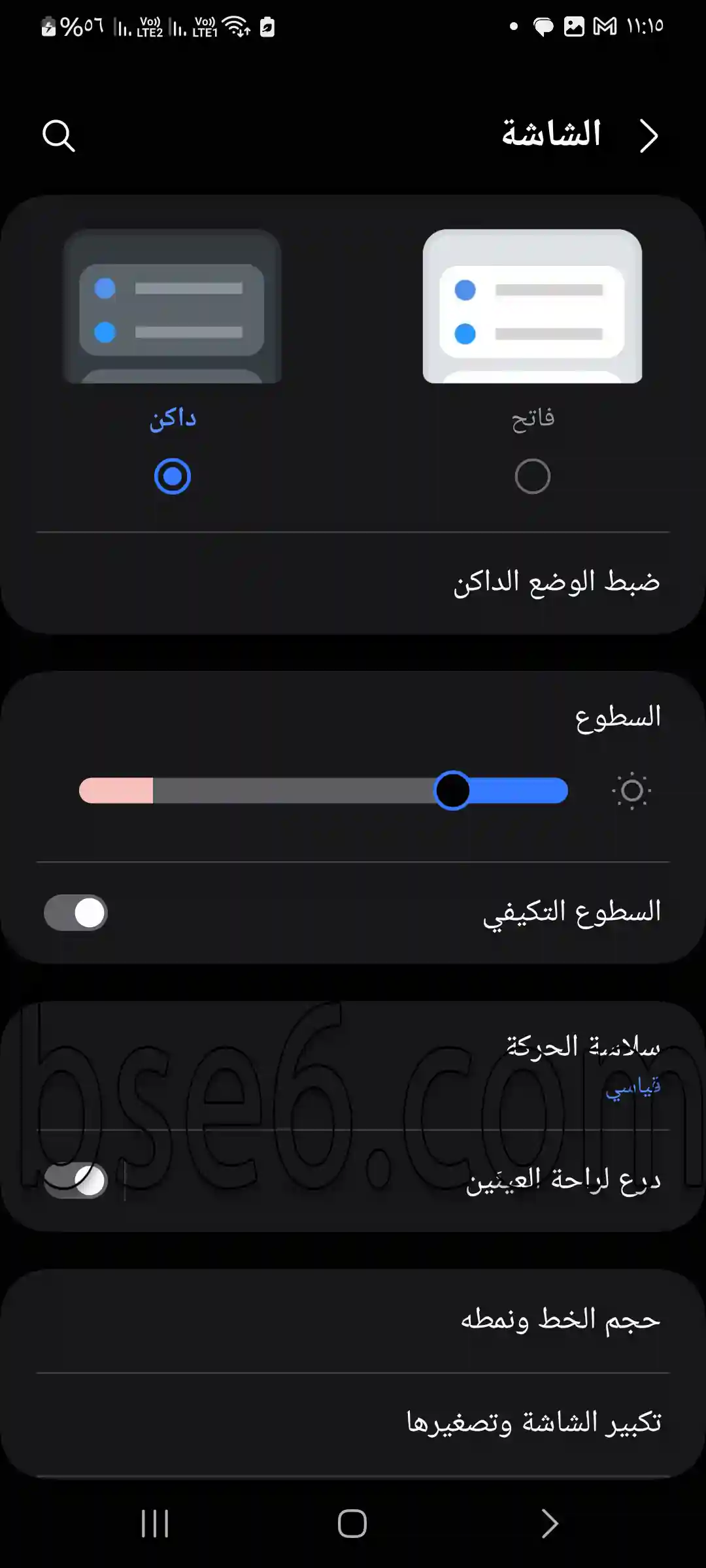This screenshot has height=1568, width=706.
Task: Open تكبير الشاشة وتصغيرها
Action: coord(353,1423)
